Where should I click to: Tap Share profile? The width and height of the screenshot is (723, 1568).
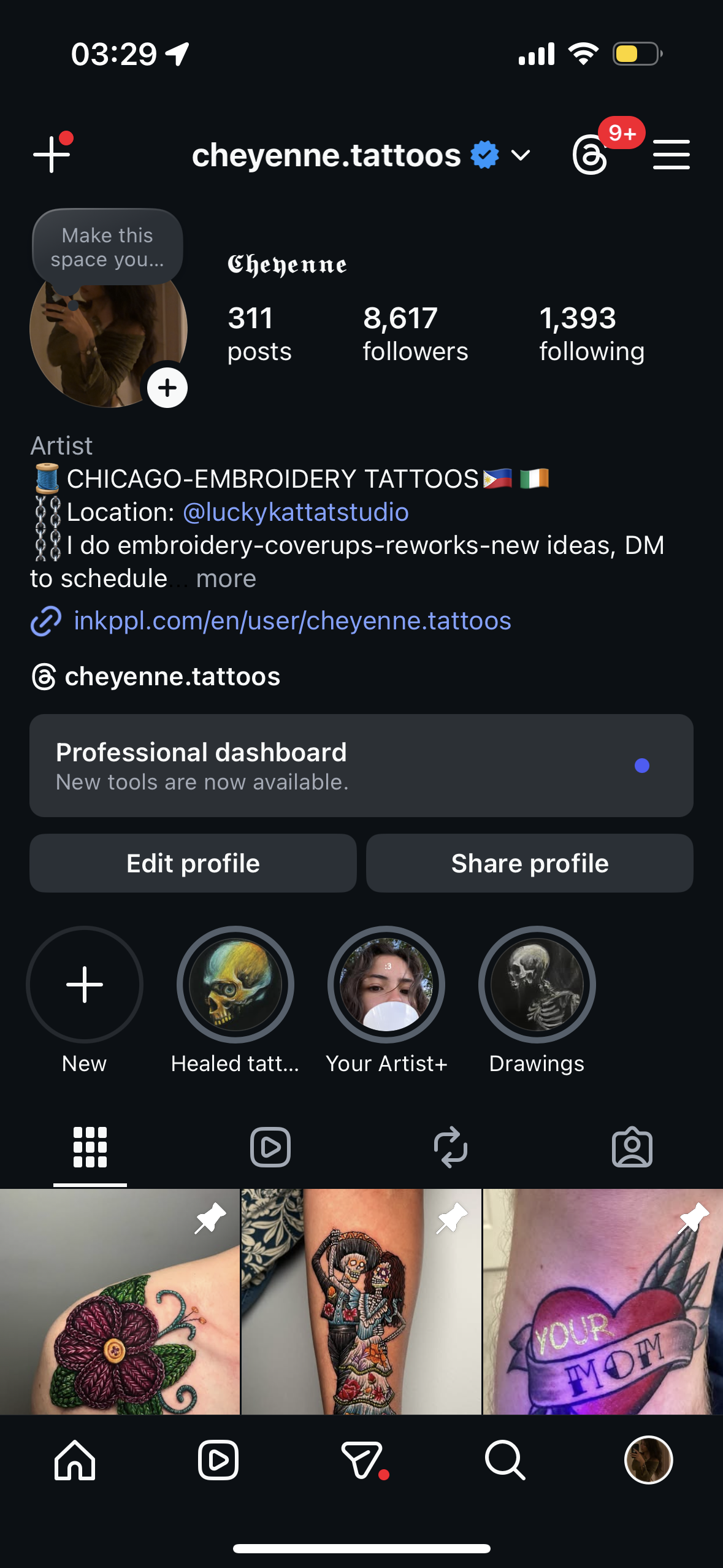pos(530,863)
